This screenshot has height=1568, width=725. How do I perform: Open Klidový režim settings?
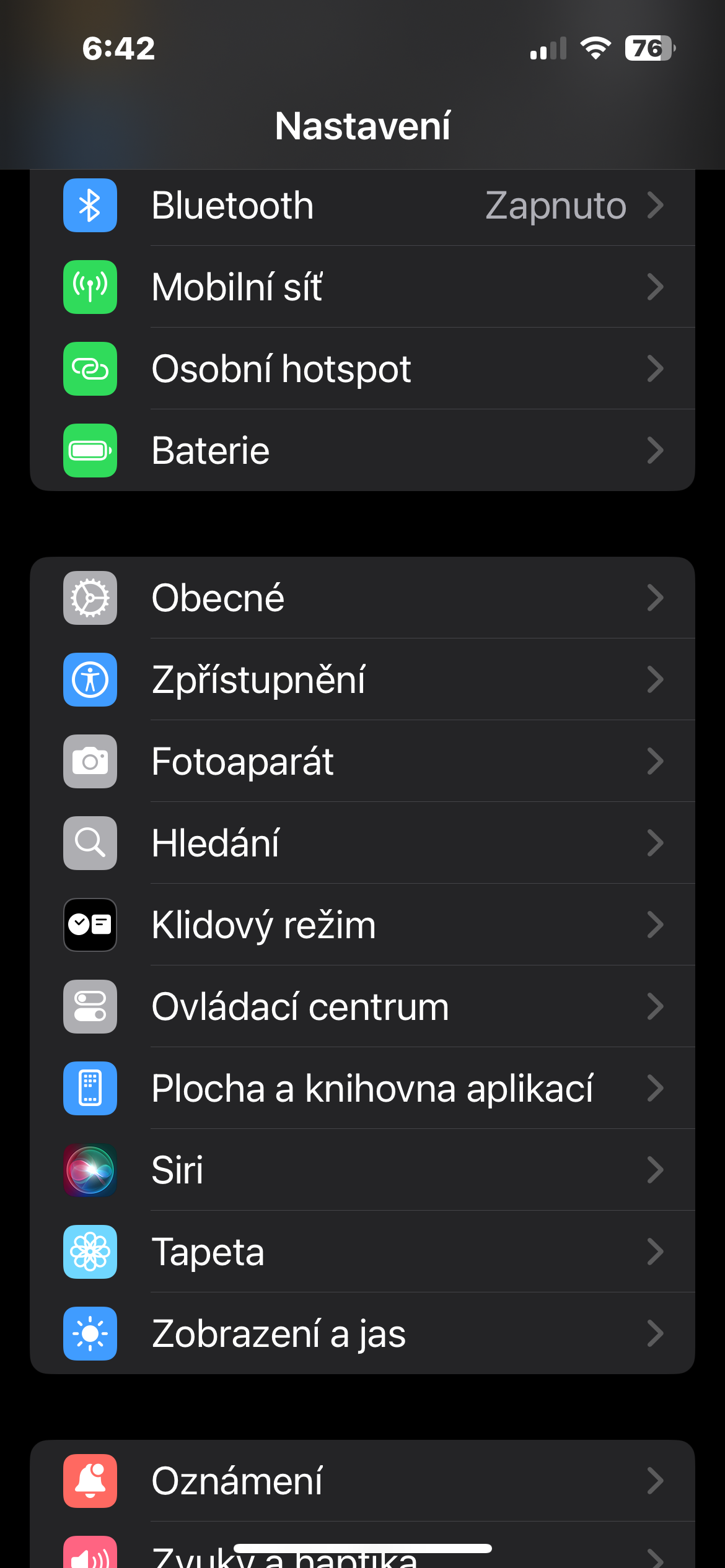tap(362, 925)
